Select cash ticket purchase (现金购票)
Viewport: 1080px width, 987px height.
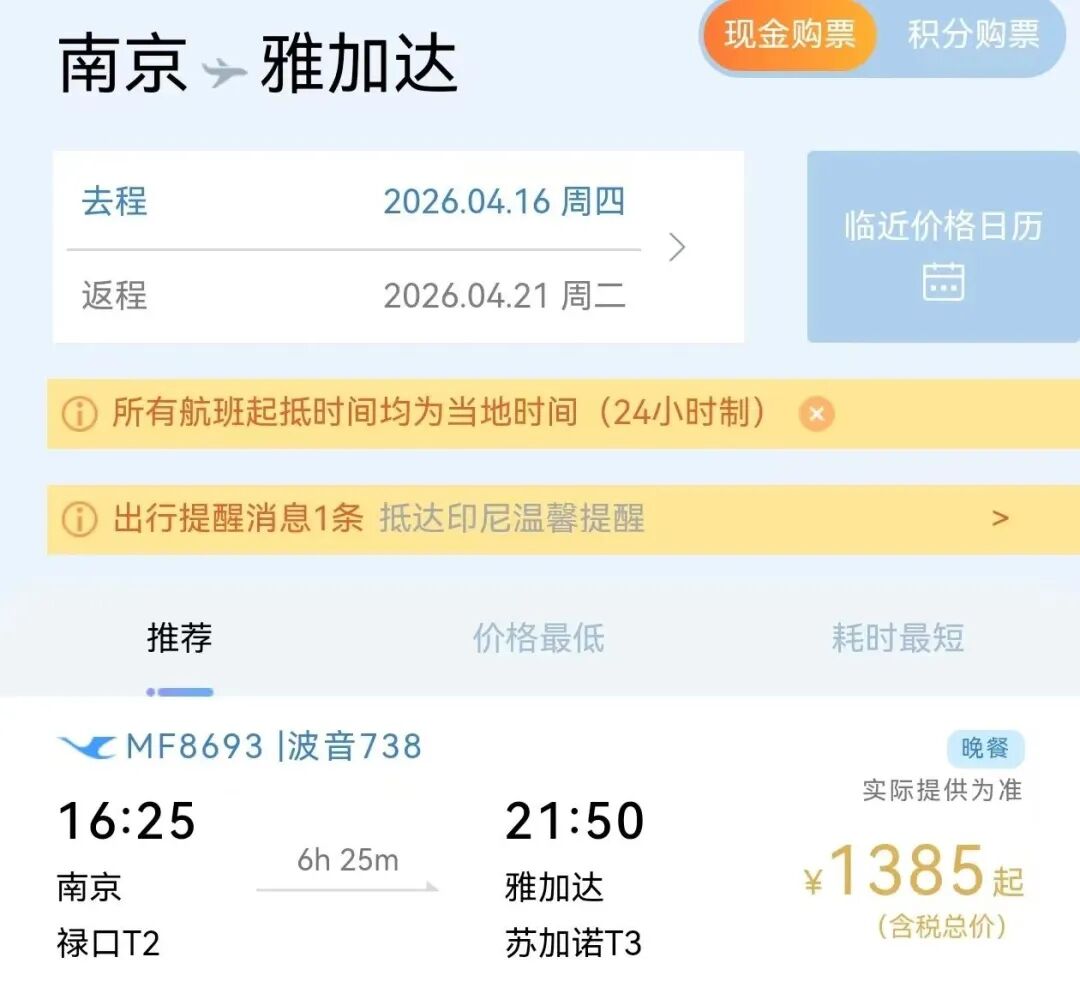789,35
